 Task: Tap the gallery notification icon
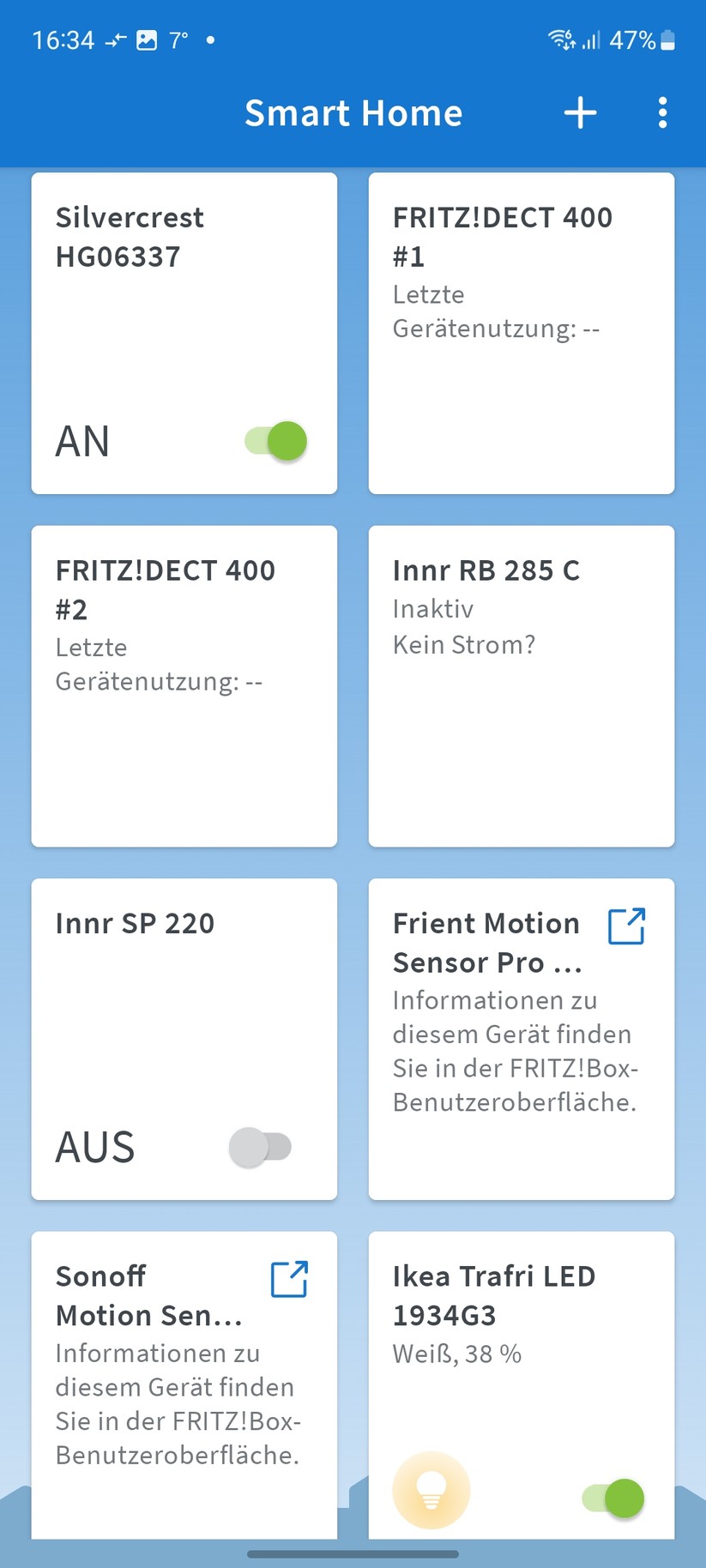[148, 39]
